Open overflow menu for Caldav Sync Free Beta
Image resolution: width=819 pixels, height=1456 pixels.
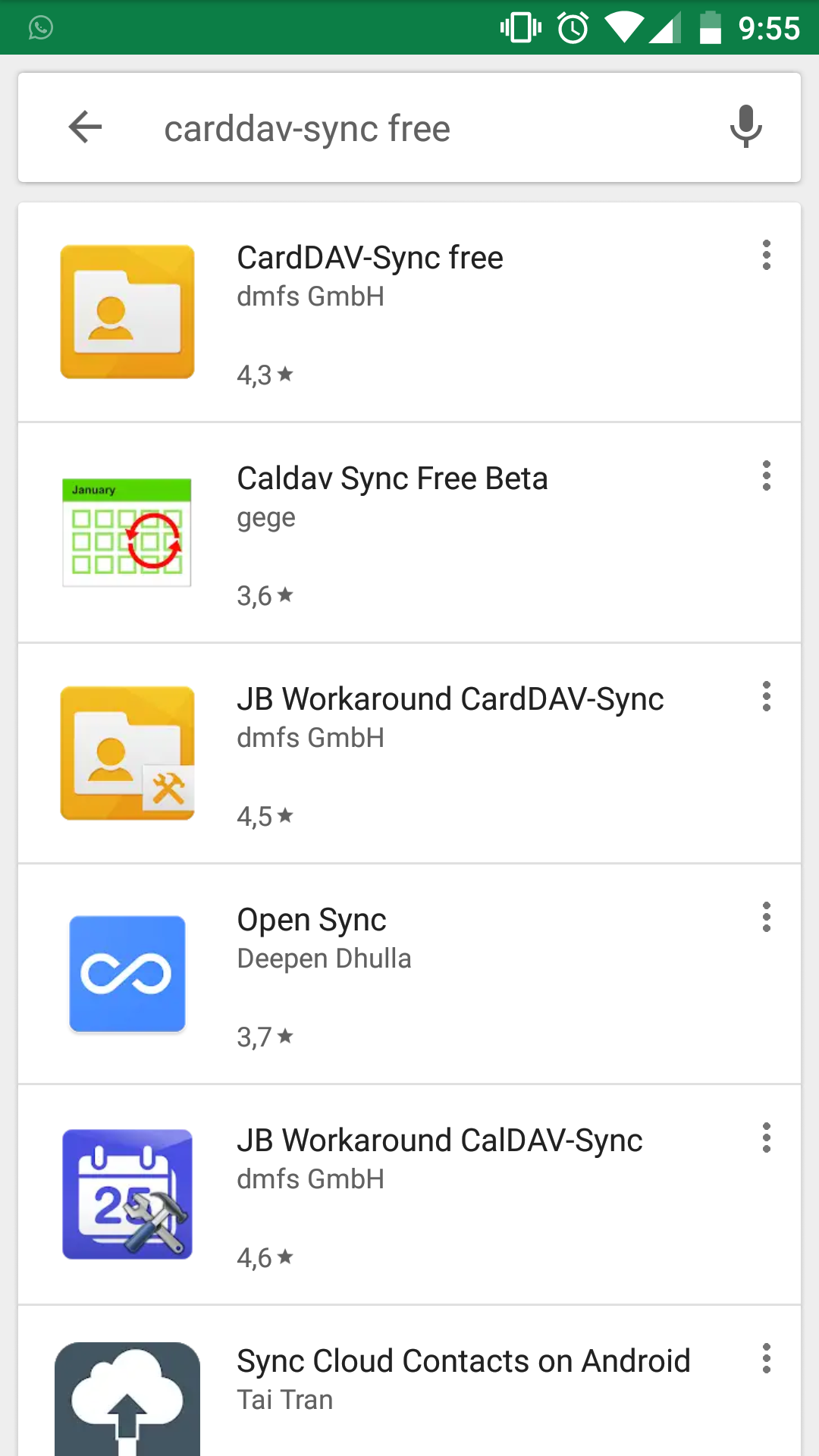click(767, 476)
